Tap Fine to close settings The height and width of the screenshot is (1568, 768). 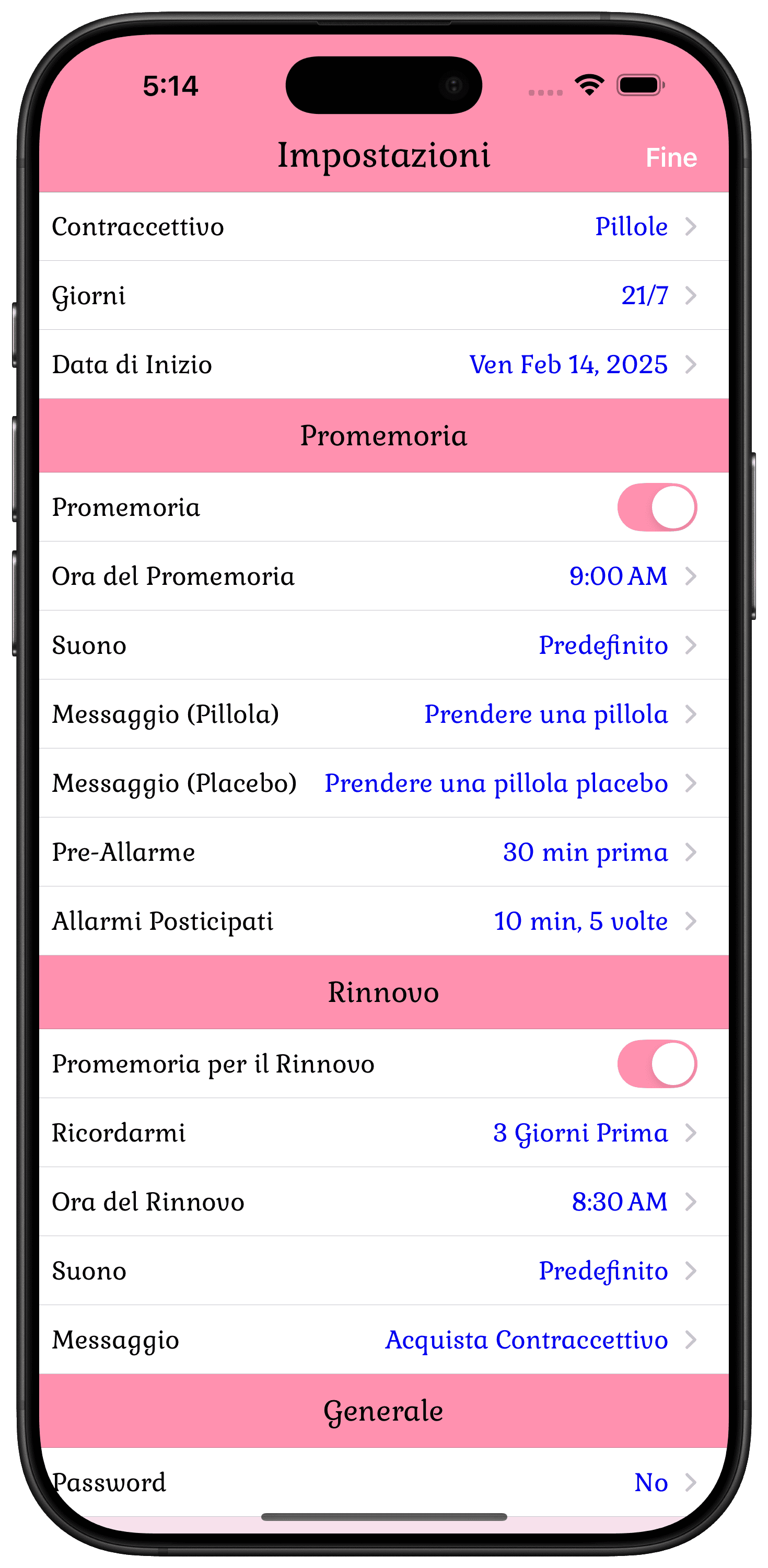[671, 158]
